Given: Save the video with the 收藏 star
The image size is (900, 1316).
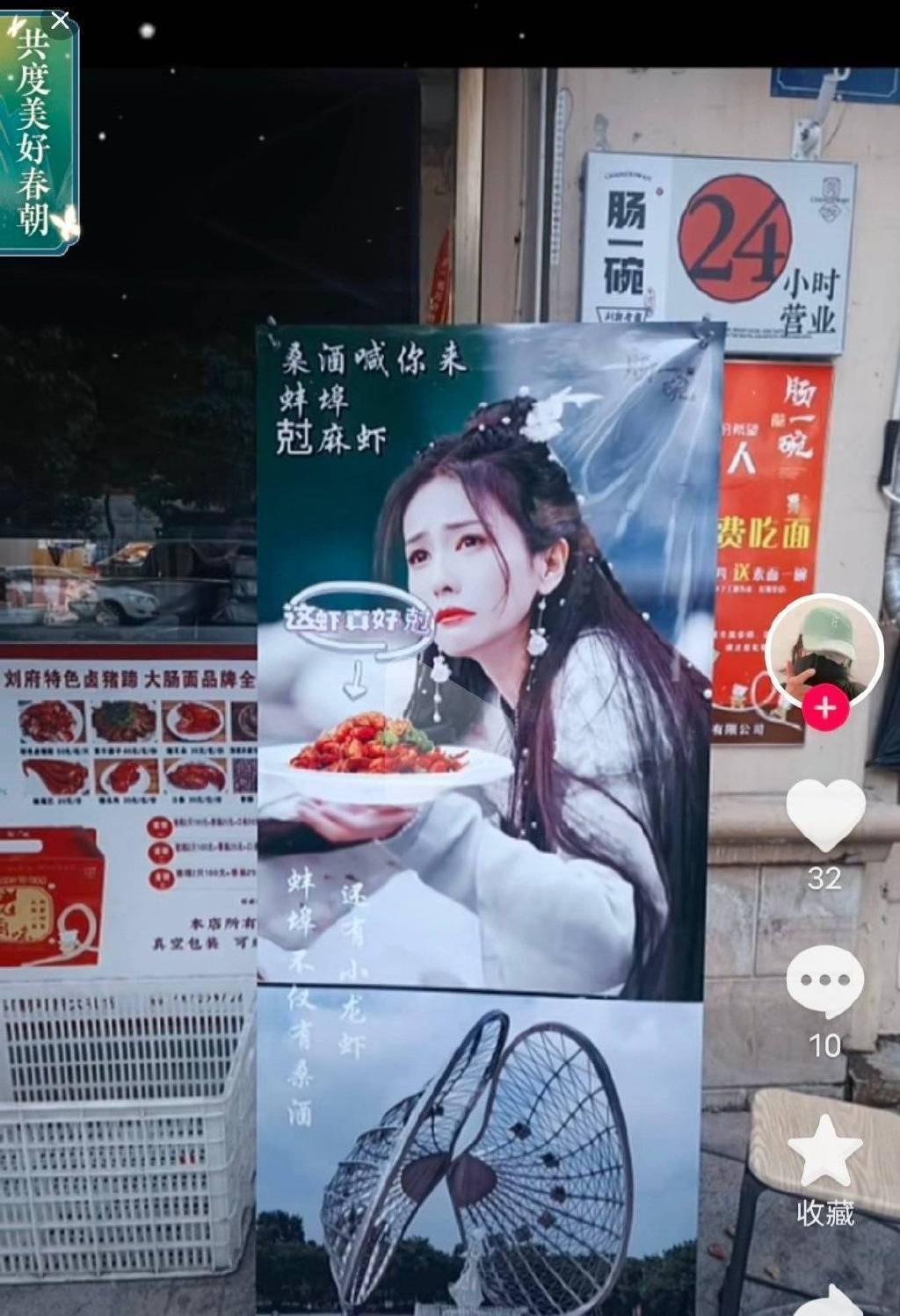Looking at the screenshot, I should [x=824, y=1151].
